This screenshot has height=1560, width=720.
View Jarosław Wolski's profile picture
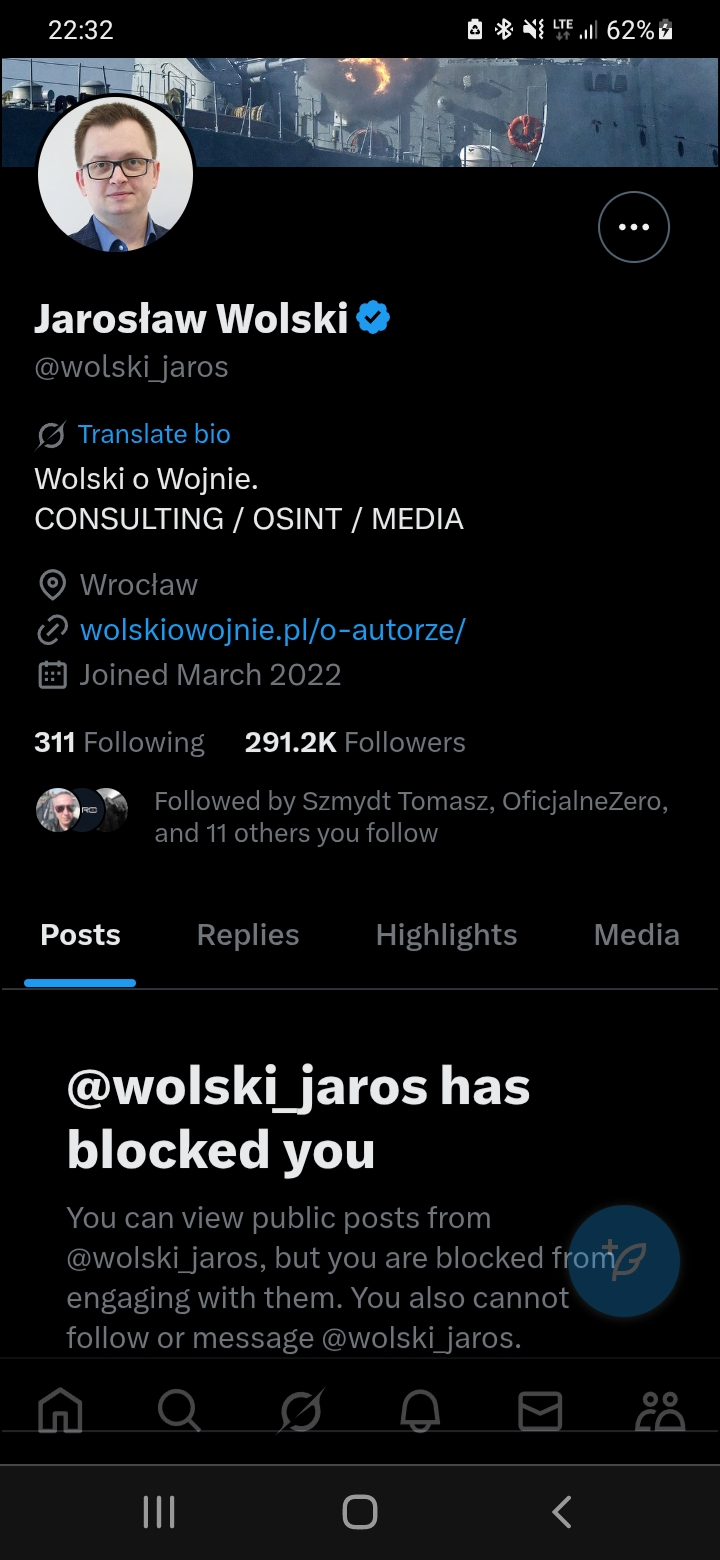pos(115,174)
